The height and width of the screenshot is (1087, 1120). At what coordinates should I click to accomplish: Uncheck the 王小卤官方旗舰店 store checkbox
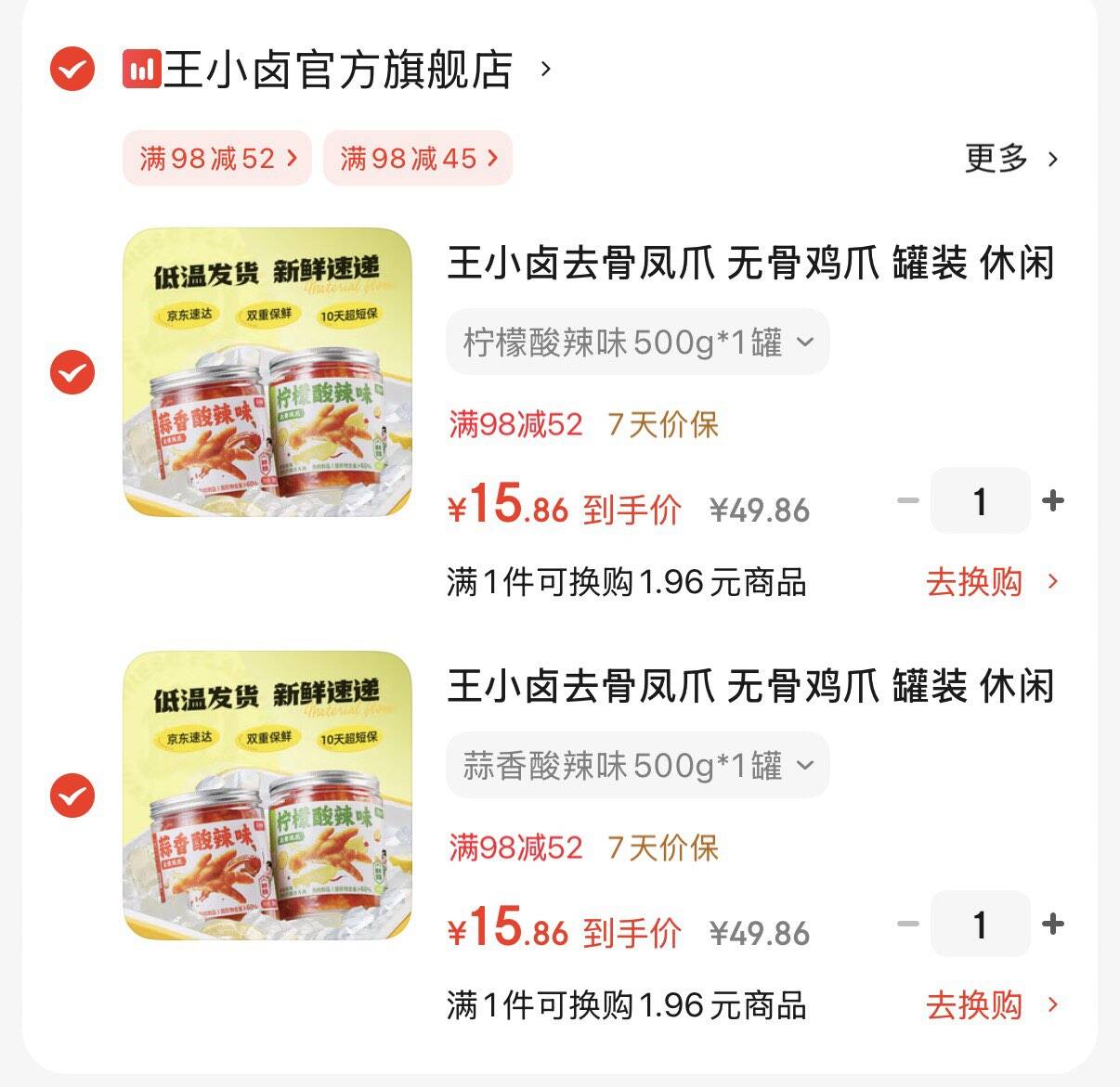(72, 69)
